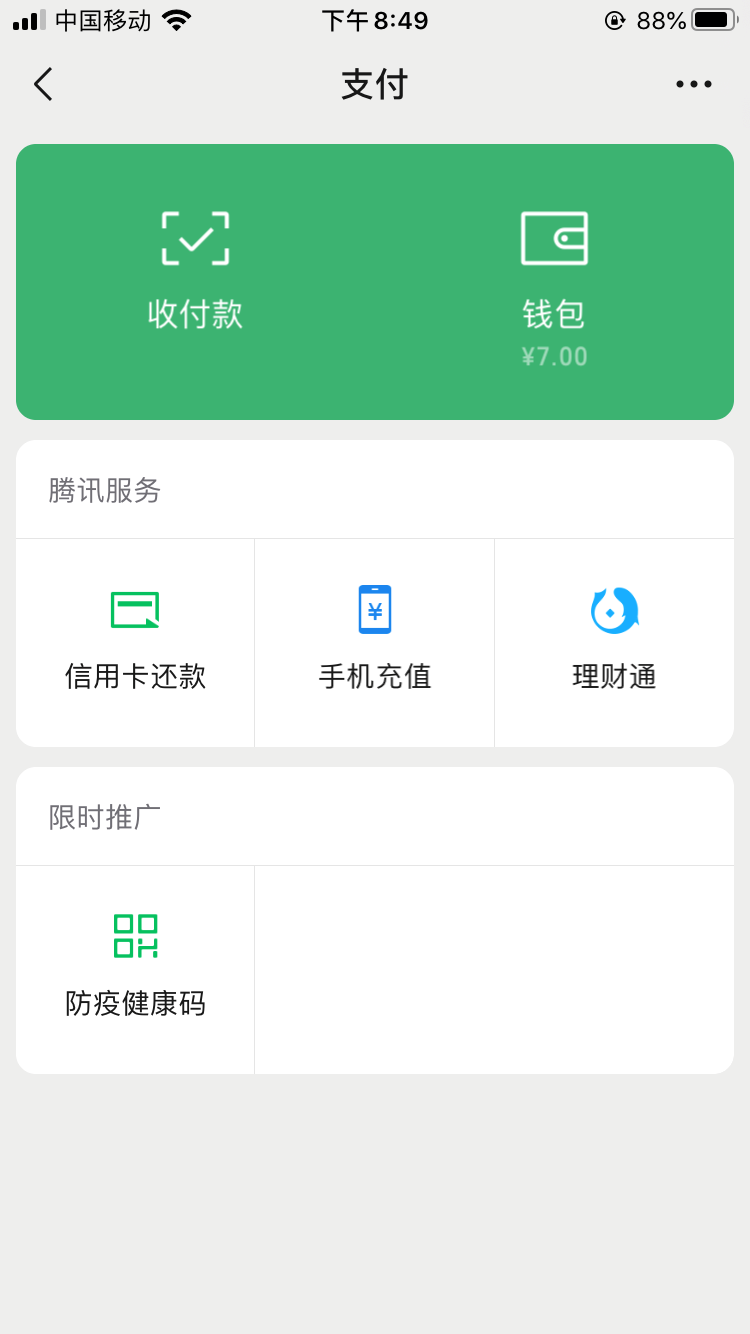Select 信用卡还款 service
This screenshot has width=750, height=1334.
tap(135, 643)
